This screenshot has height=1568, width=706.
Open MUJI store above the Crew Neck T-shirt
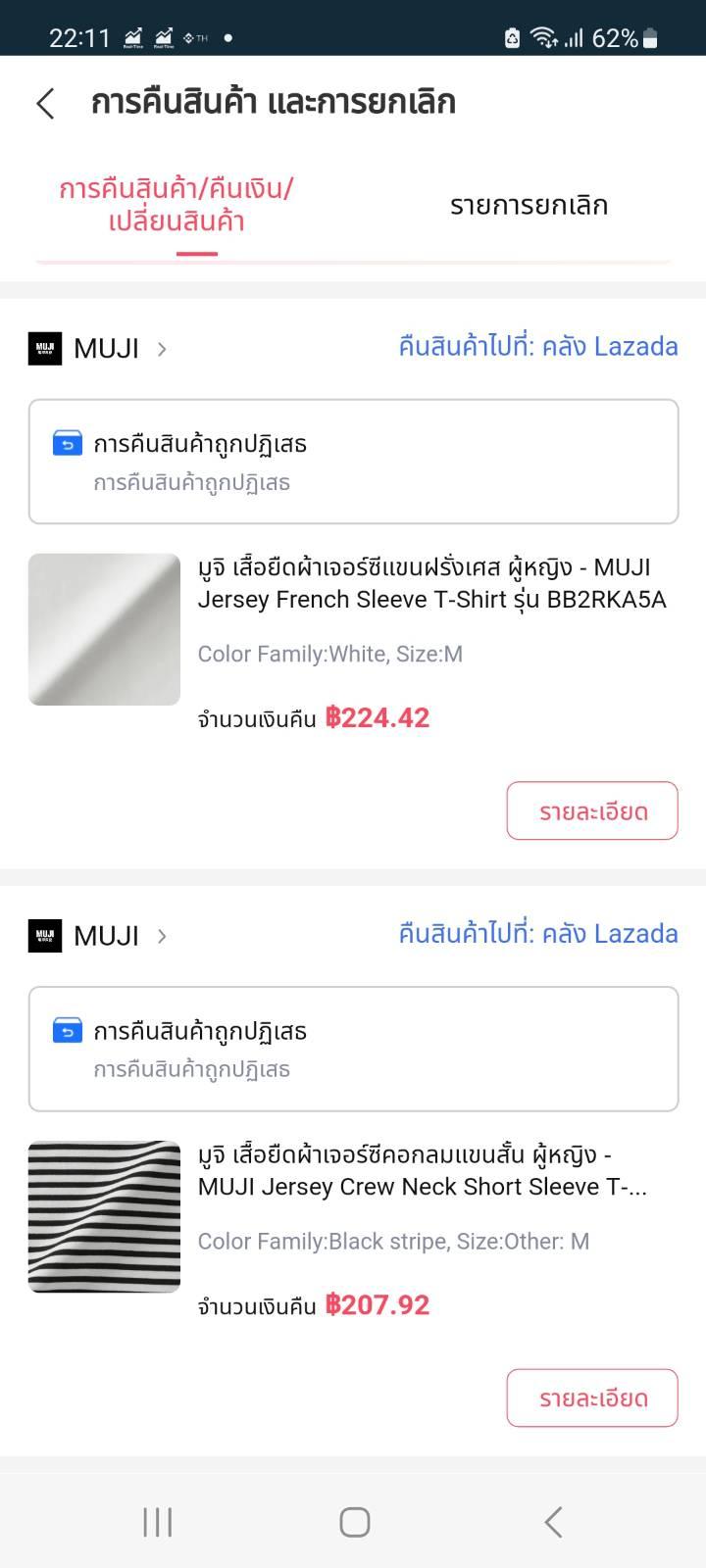pos(98,936)
